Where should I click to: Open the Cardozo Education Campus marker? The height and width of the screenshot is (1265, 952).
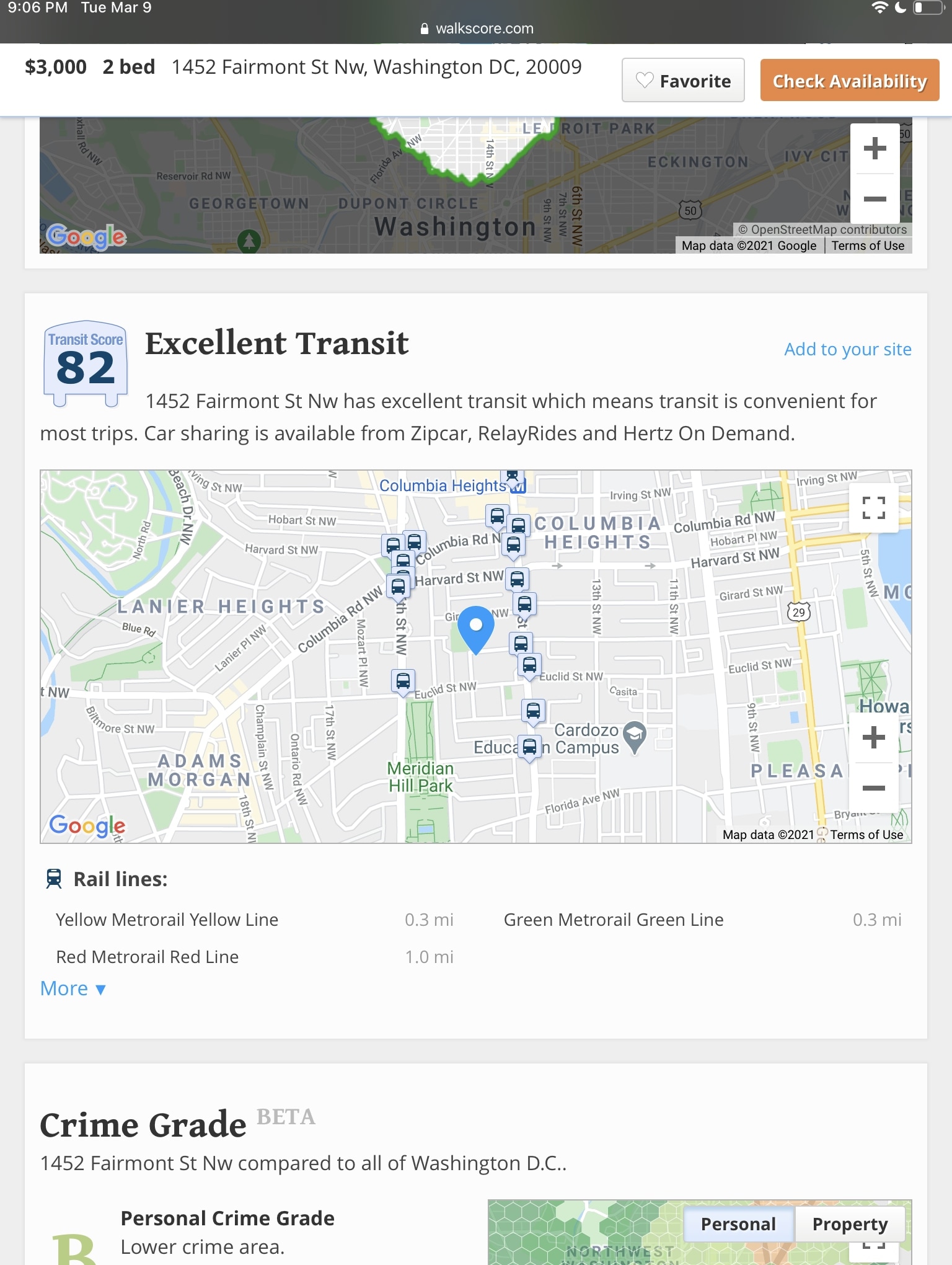(634, 736)
